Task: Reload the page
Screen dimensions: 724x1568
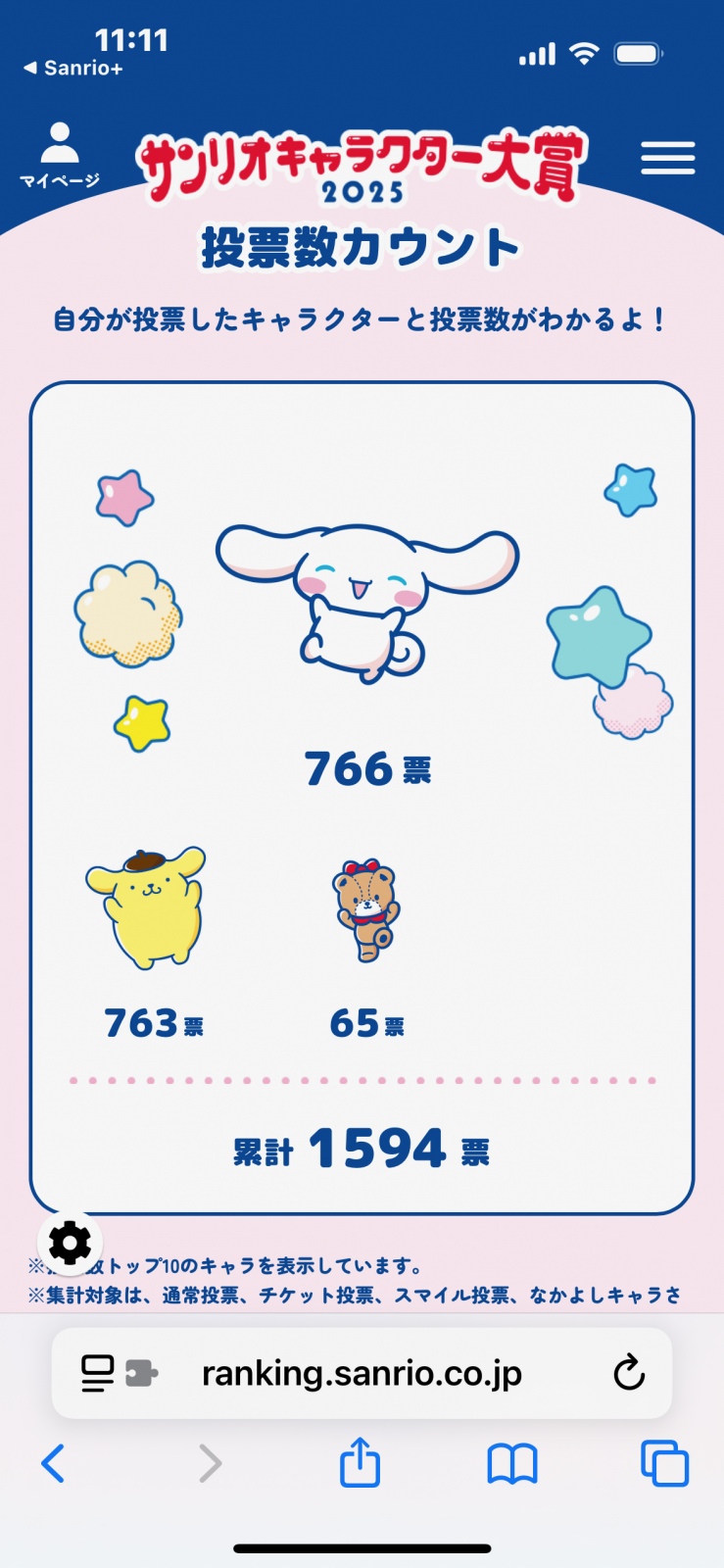Action: pyautogui.click(x=629, y=1373)
